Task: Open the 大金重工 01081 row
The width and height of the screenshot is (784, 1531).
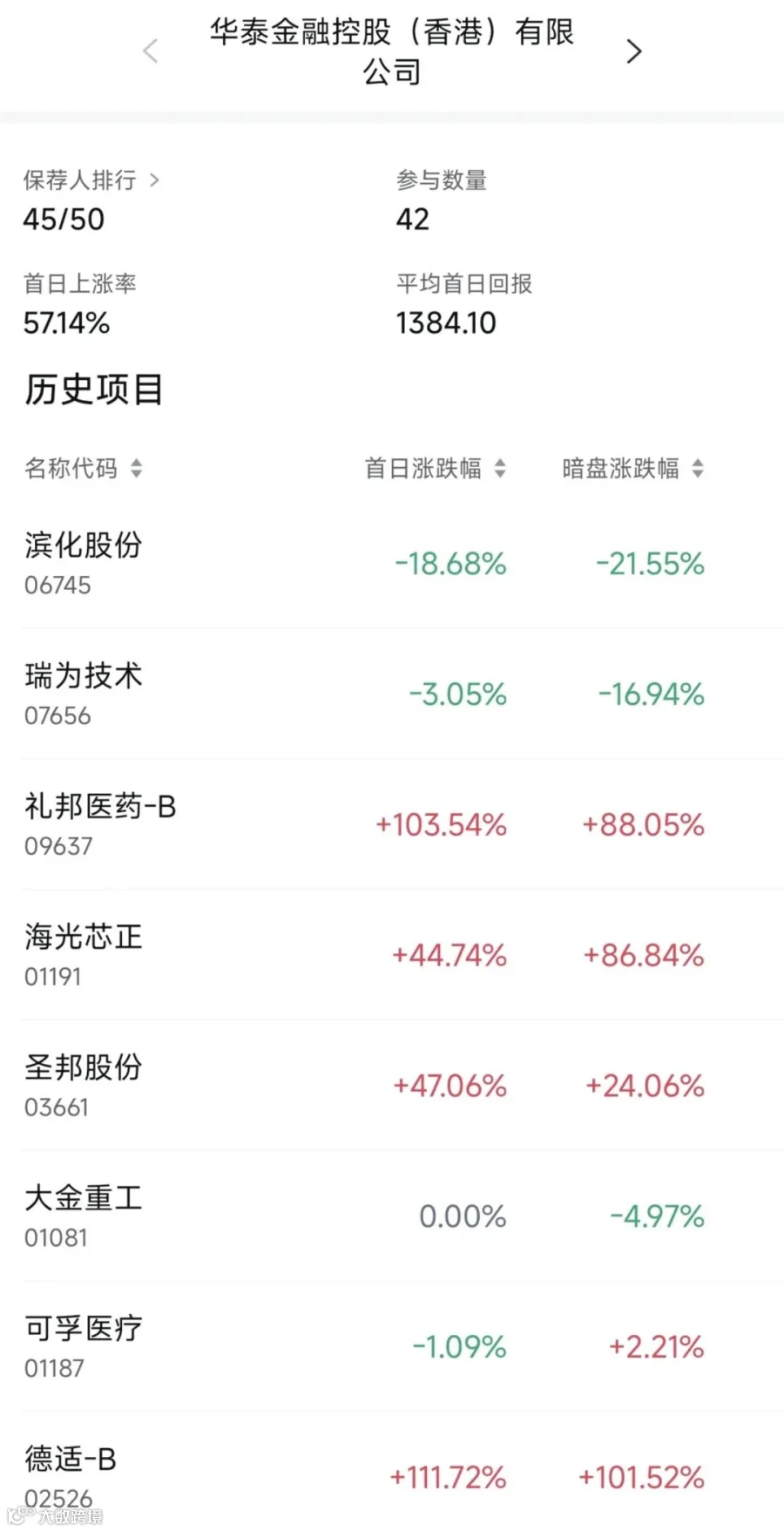Action: pos(392,1216)
